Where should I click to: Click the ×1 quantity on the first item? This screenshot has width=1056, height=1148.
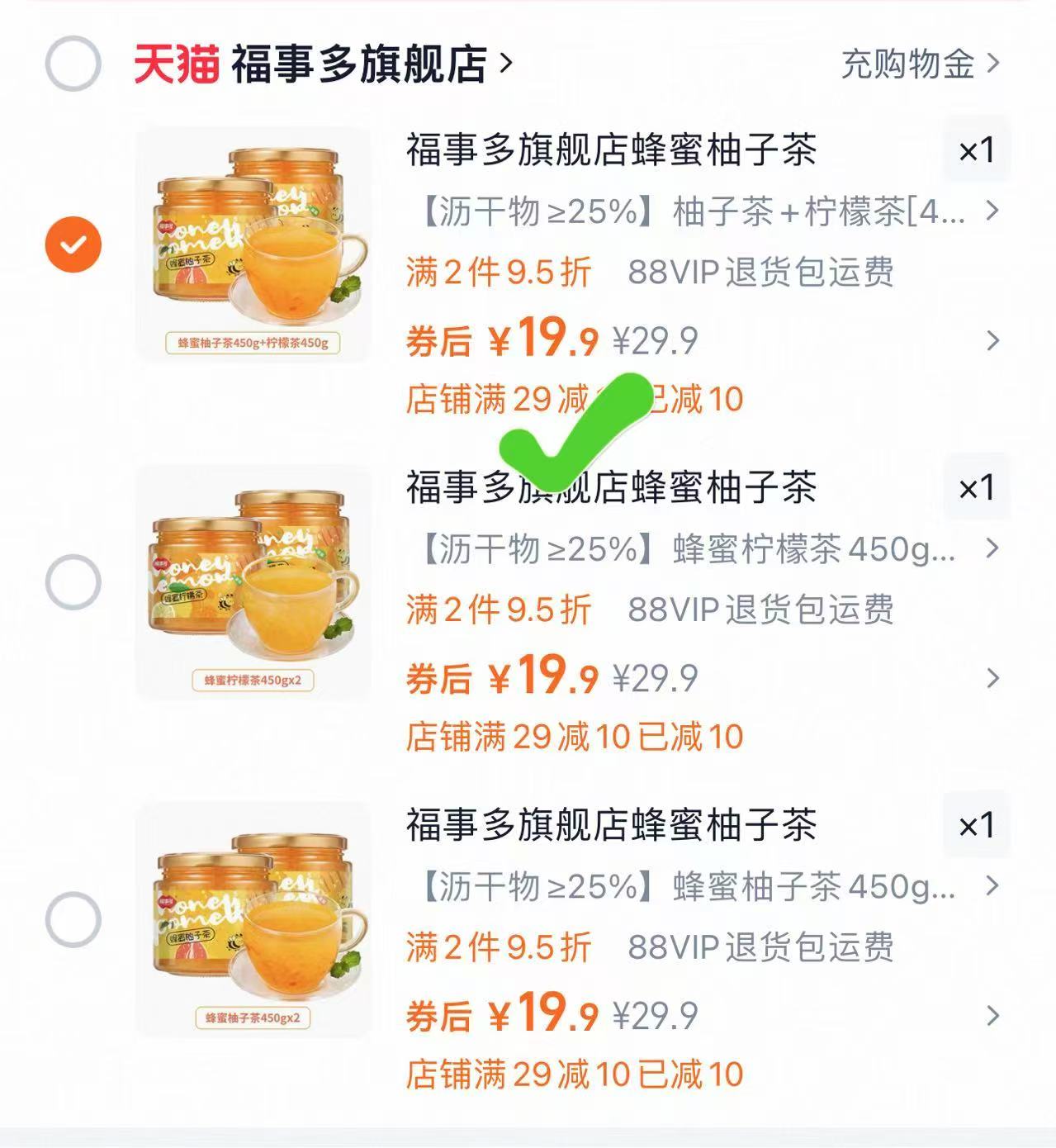(978, 149)
